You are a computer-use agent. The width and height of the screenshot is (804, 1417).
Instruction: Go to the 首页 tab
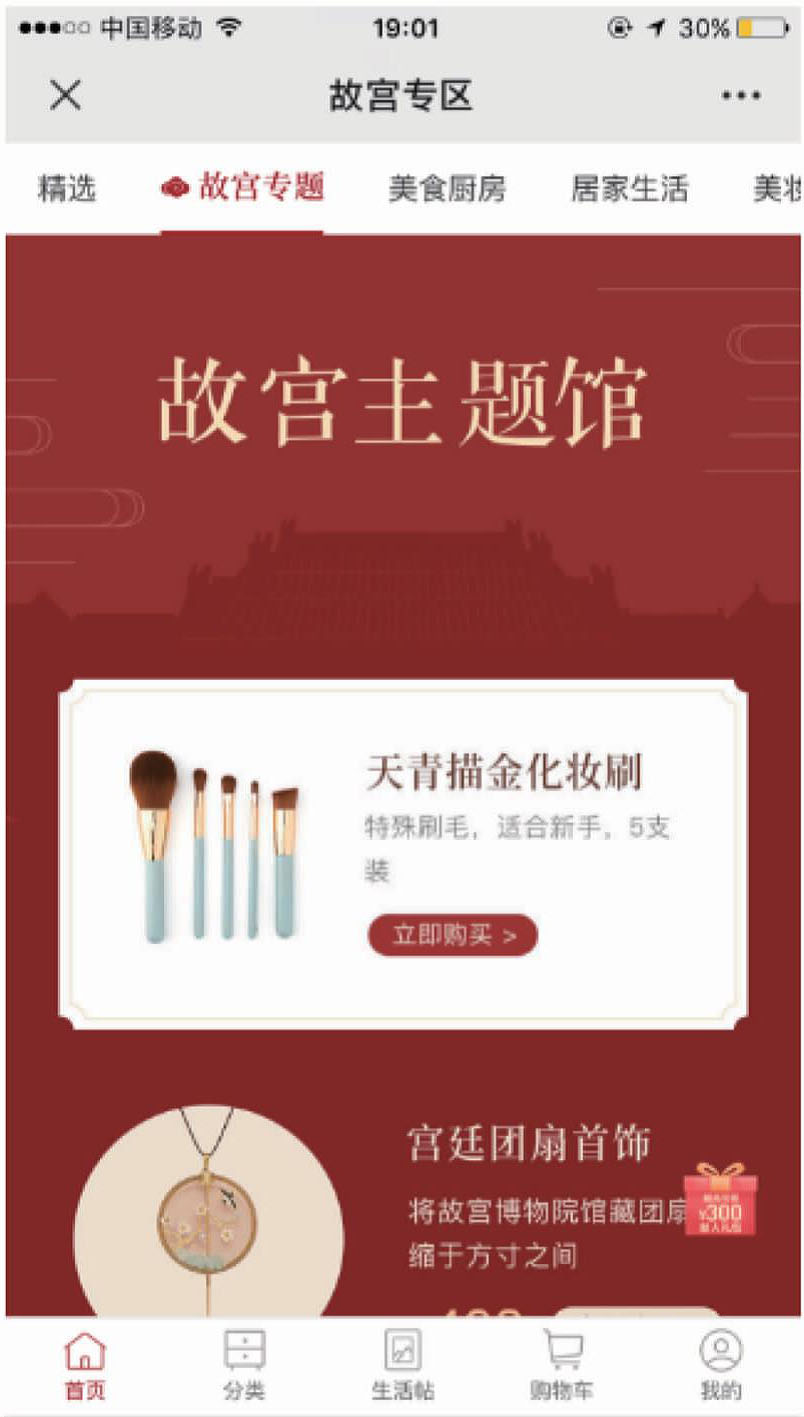[x=85, y=1367]
